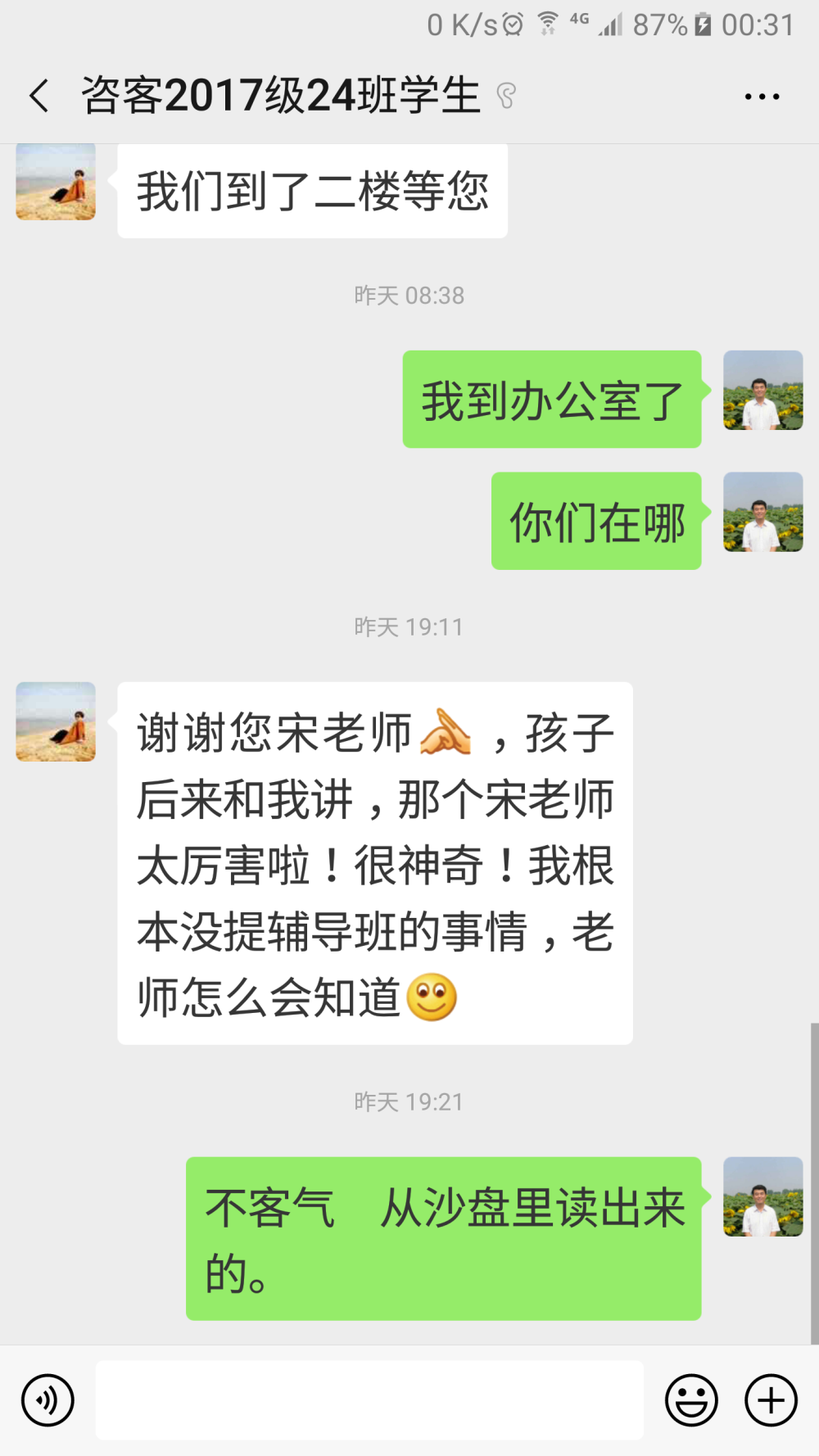Tap the message text field
The width and height of the screenshot is (819, 1456).
[369, 1400]
